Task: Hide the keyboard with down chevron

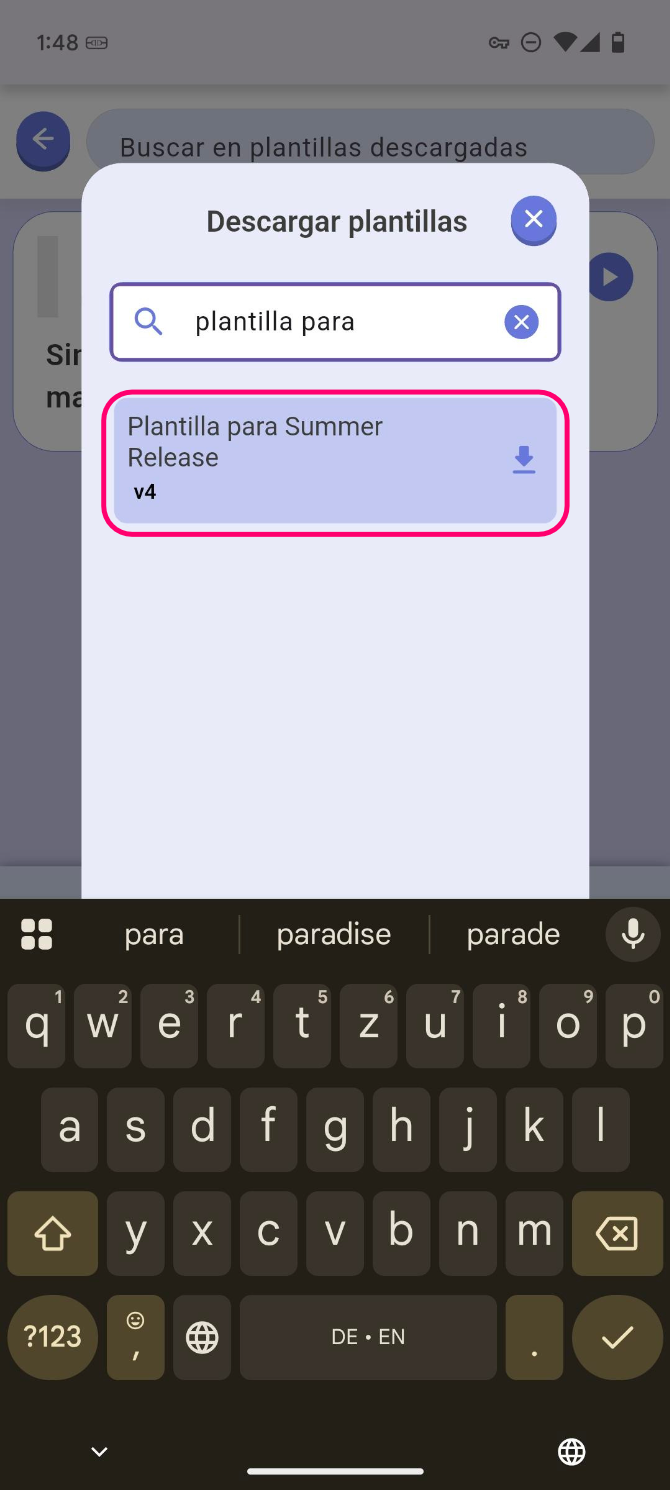Action: 99,1451
